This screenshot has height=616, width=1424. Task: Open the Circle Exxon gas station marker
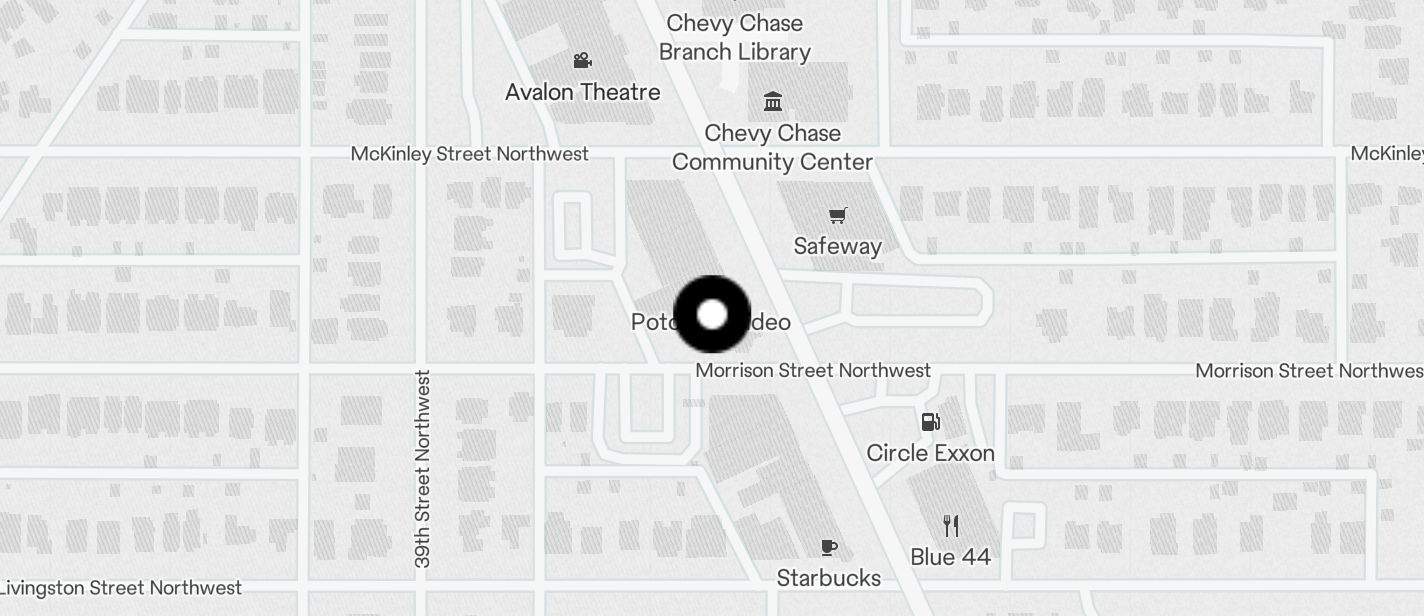[x=930, y=423]
